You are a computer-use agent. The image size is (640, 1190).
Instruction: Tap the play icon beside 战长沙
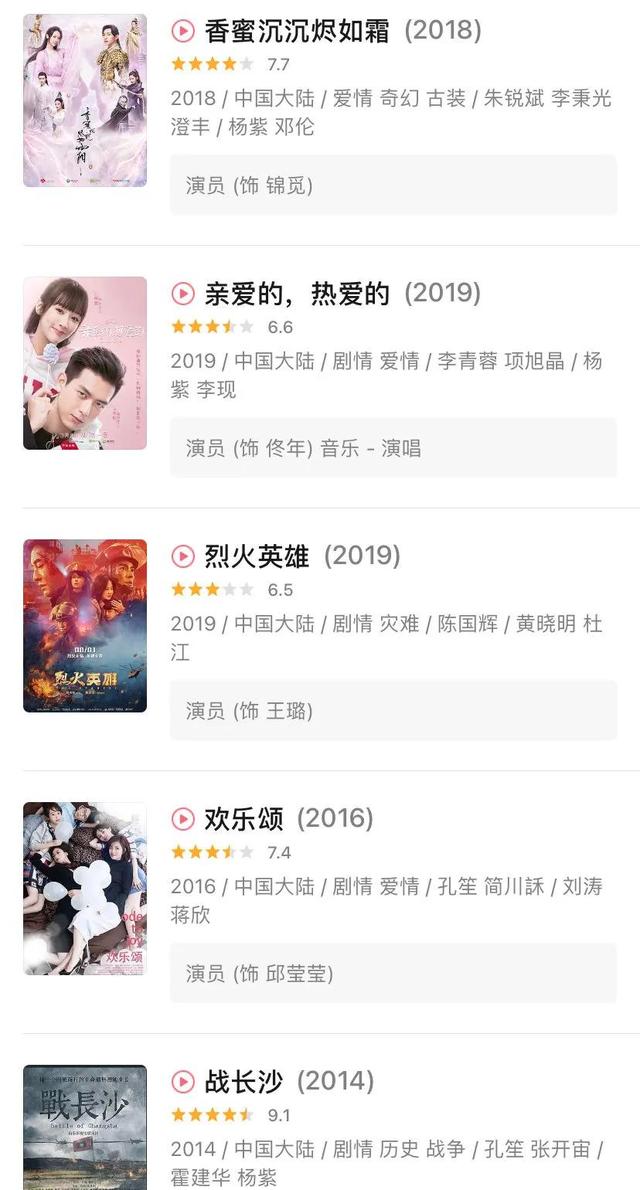coord(183,1081)
